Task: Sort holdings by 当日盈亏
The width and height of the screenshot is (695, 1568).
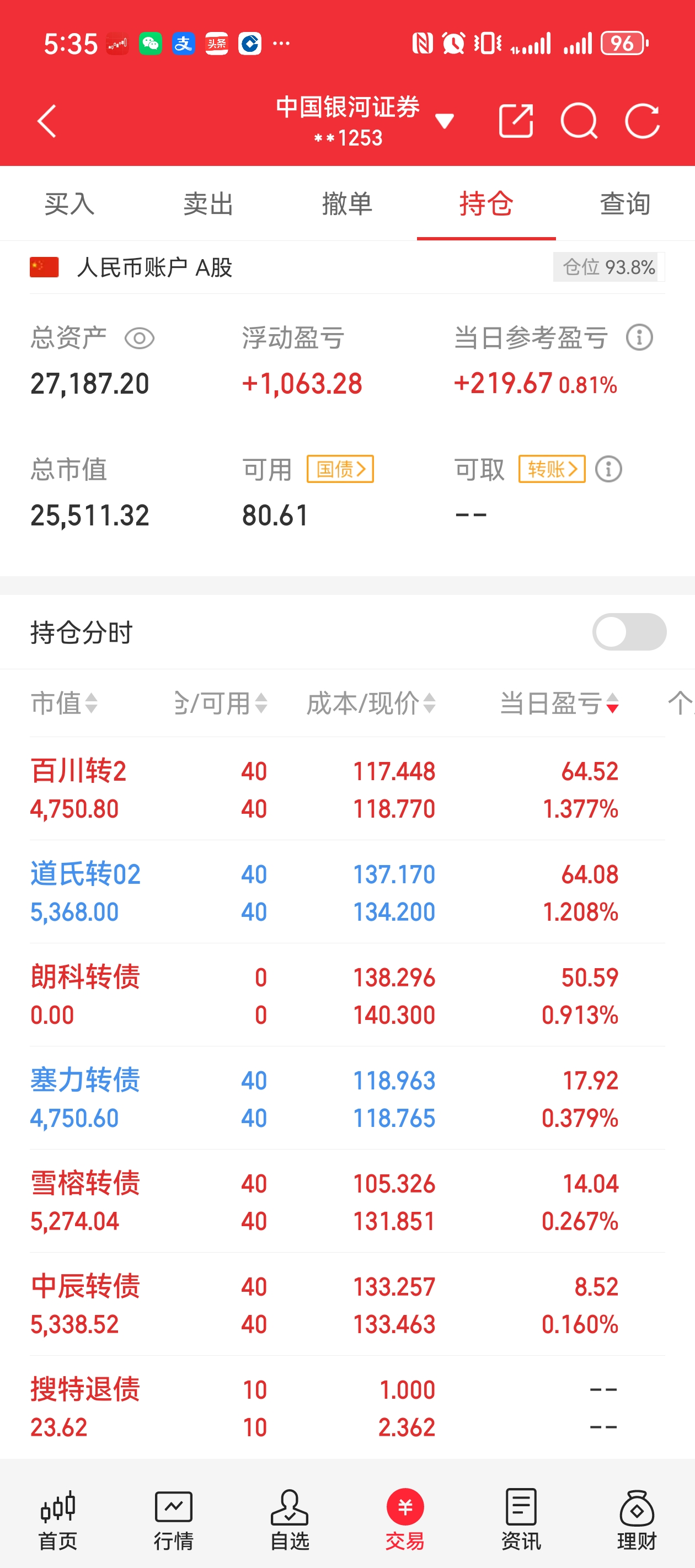Action: click(559, 703)
